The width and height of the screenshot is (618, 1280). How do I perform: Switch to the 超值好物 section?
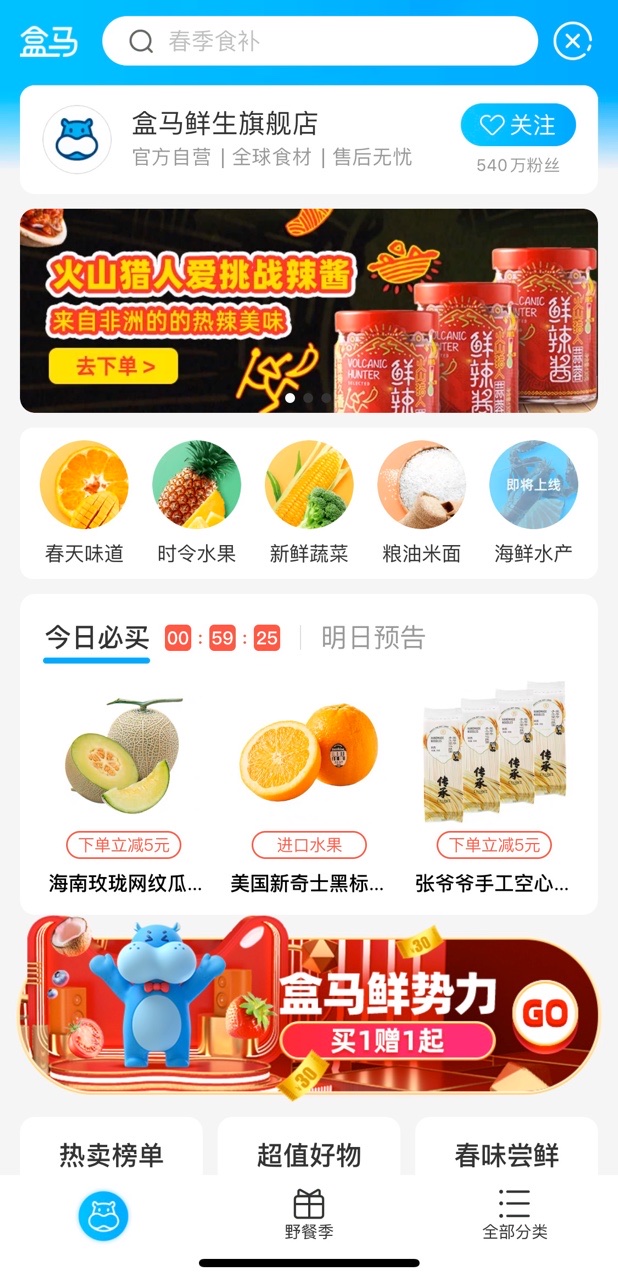click(x=309, y=1155)
